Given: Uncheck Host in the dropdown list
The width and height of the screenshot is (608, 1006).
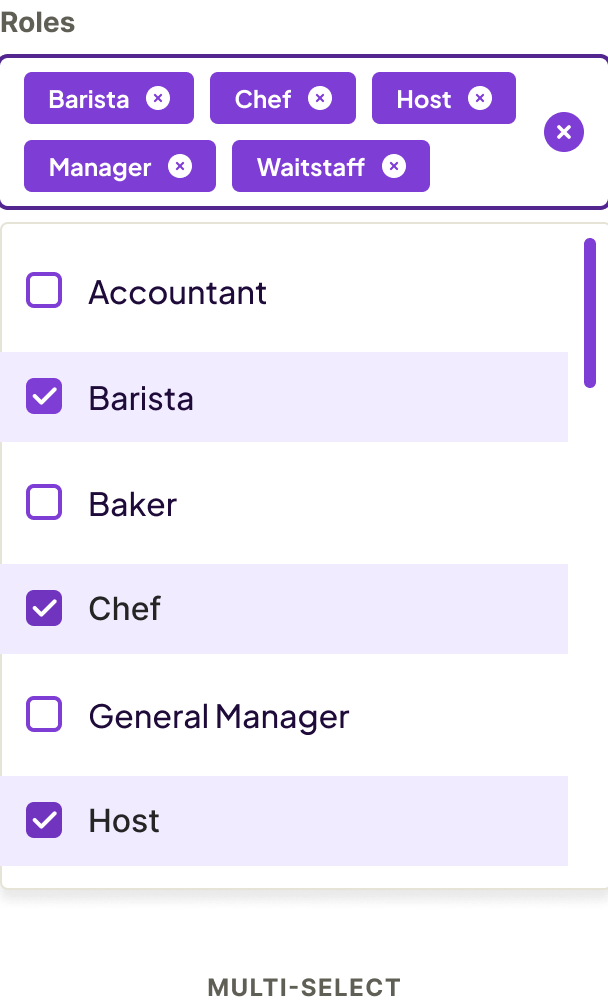Looking at the screenshot, I should [x=44, y=820].
